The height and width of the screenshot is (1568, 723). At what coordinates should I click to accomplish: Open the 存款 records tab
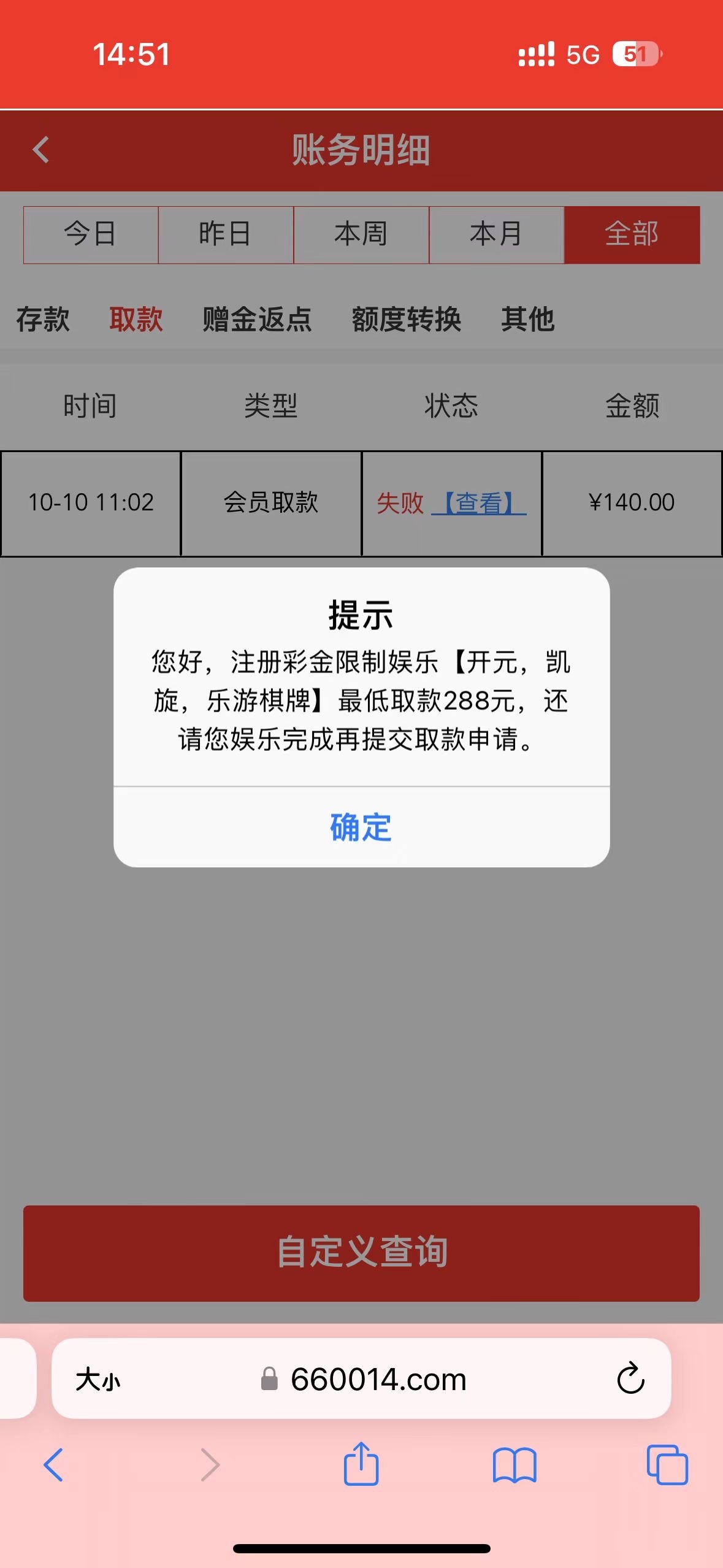pos(43,320)
